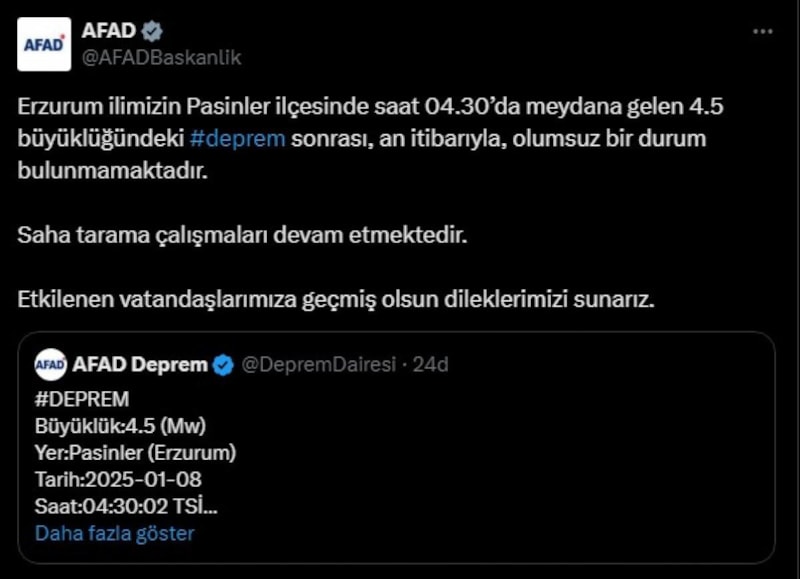
Task: Open the AFAD profile avatar
Action: 44,44
